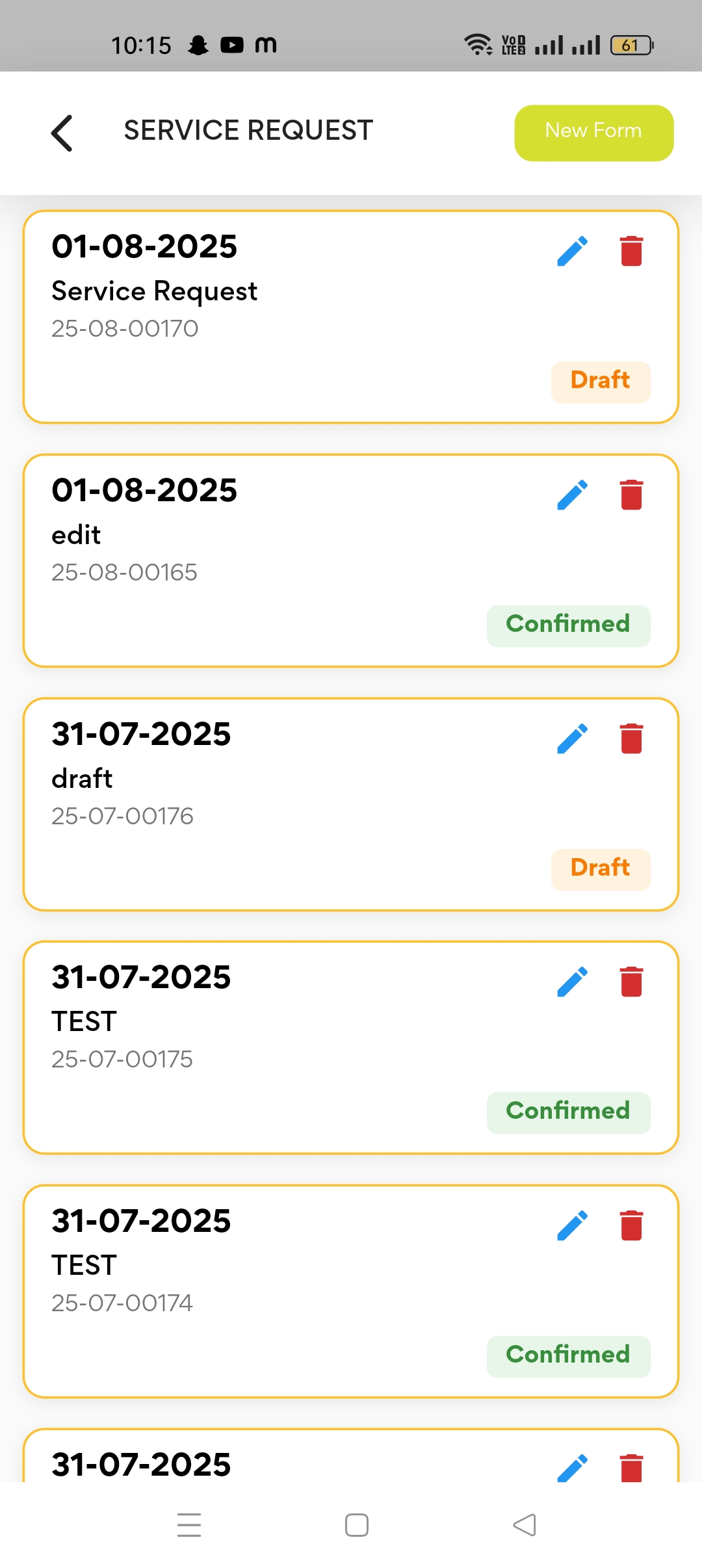
Task: Go to the home screen
Action: 357,1524
